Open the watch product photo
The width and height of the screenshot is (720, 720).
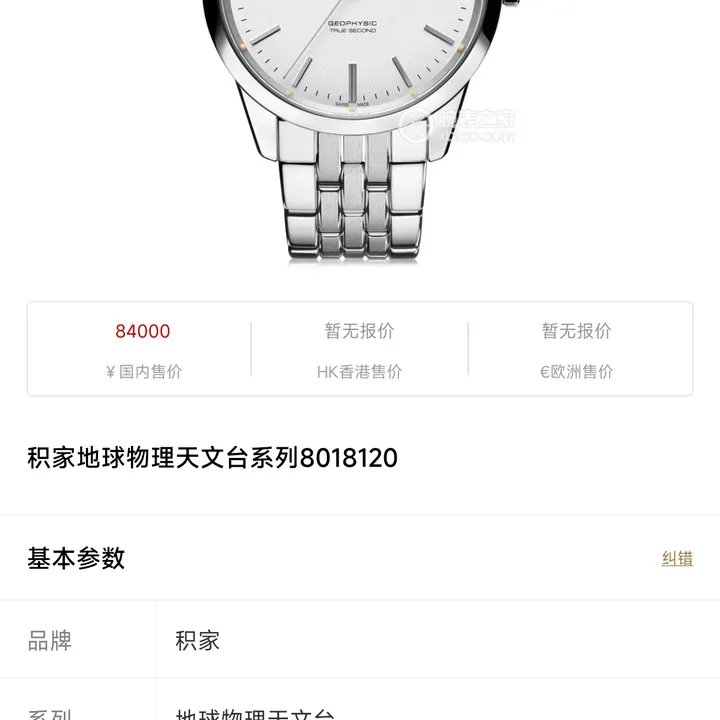point(355,130)
